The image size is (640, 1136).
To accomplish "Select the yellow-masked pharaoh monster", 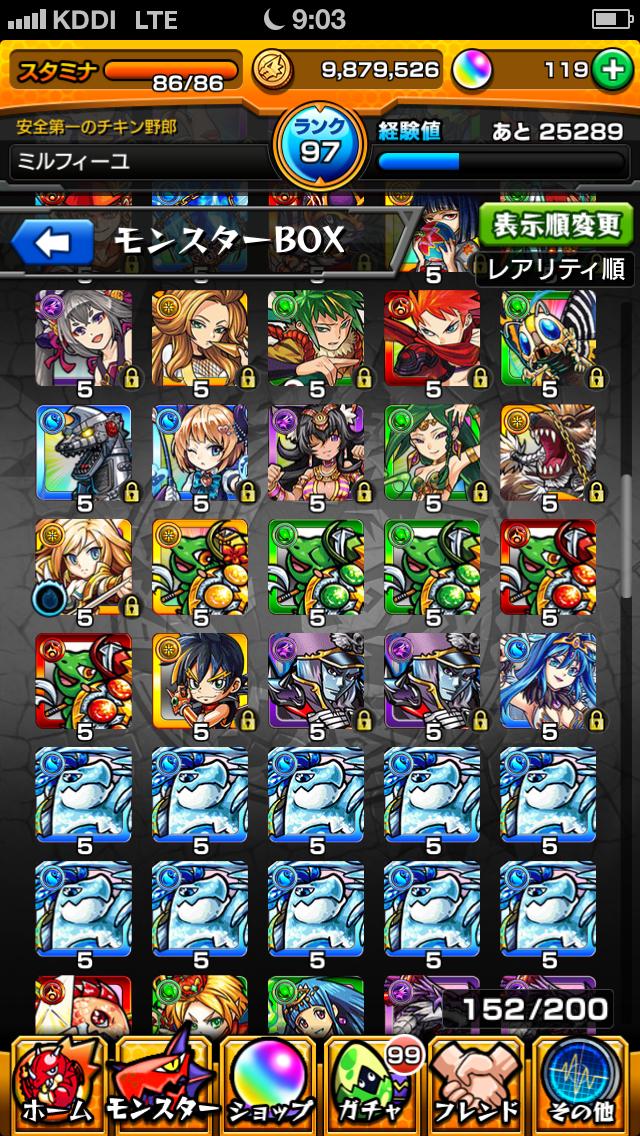I will (548, 338).
